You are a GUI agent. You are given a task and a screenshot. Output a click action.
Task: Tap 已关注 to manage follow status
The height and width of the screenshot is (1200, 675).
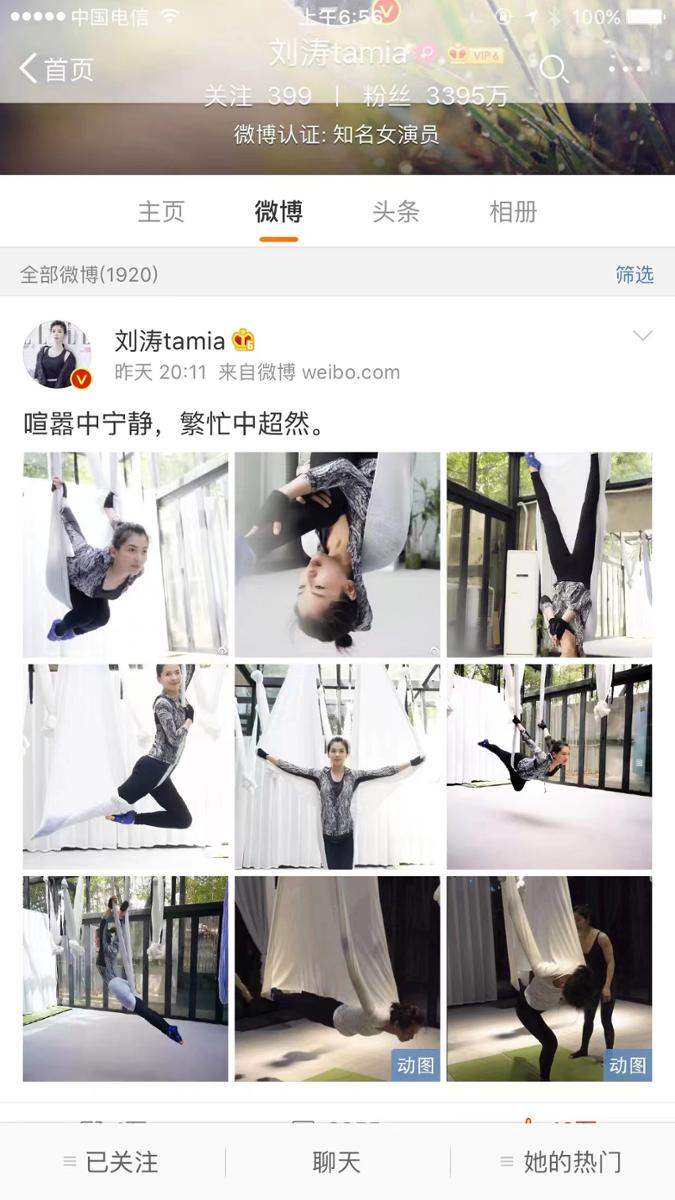112,1162
